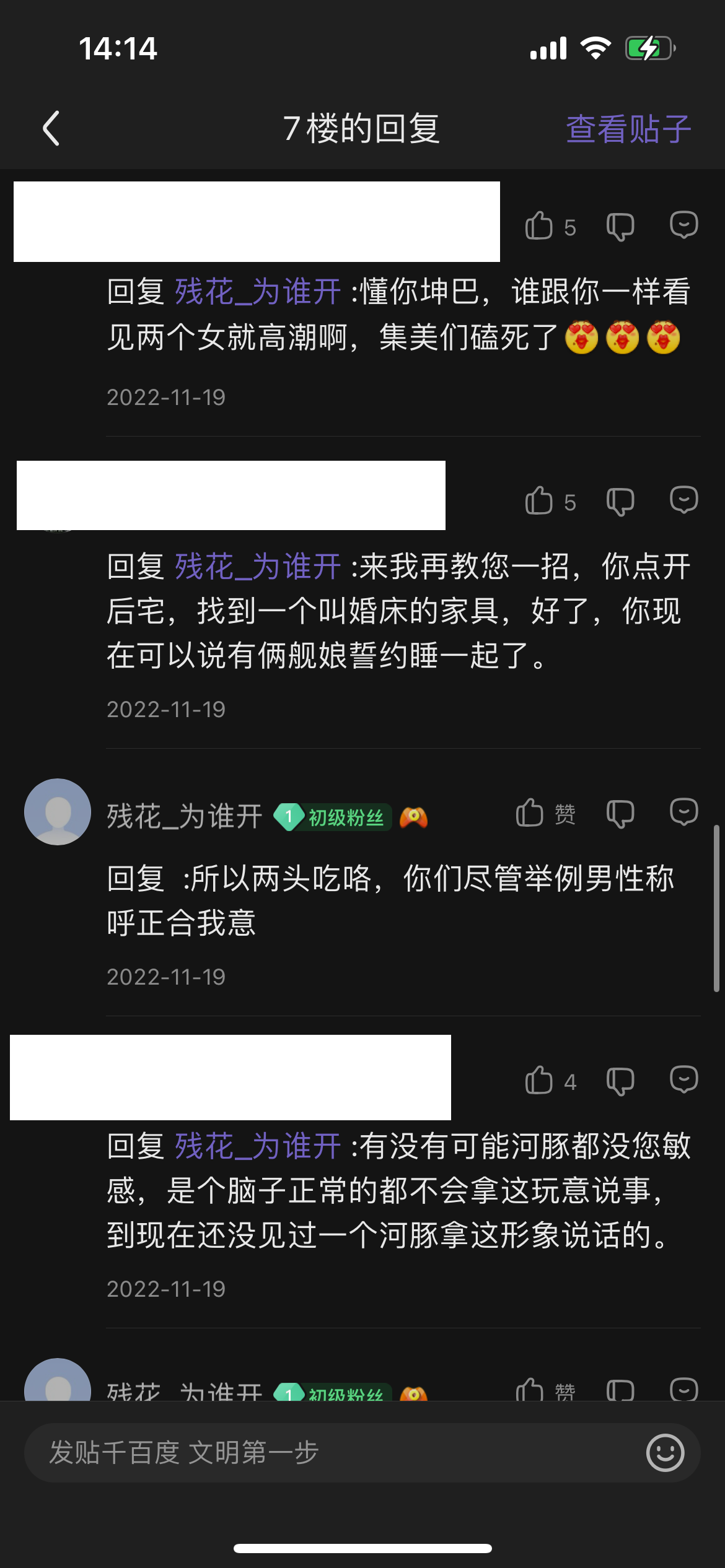
Task: Reply to the 懂你坤巴 comment
Action: pyautogui.click(x=683, y=225)
